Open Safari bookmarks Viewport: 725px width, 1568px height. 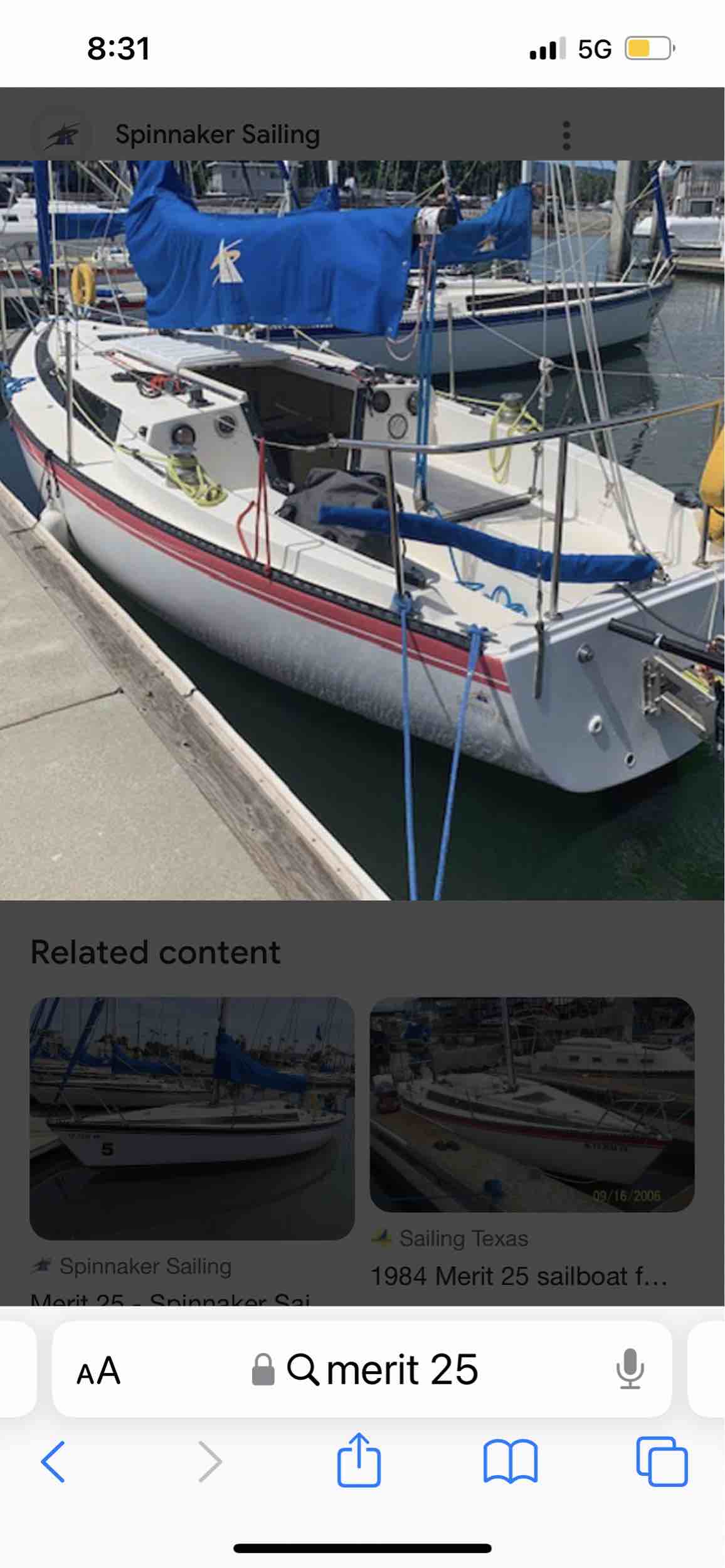pyautogui.click(x=510, y=1461)
